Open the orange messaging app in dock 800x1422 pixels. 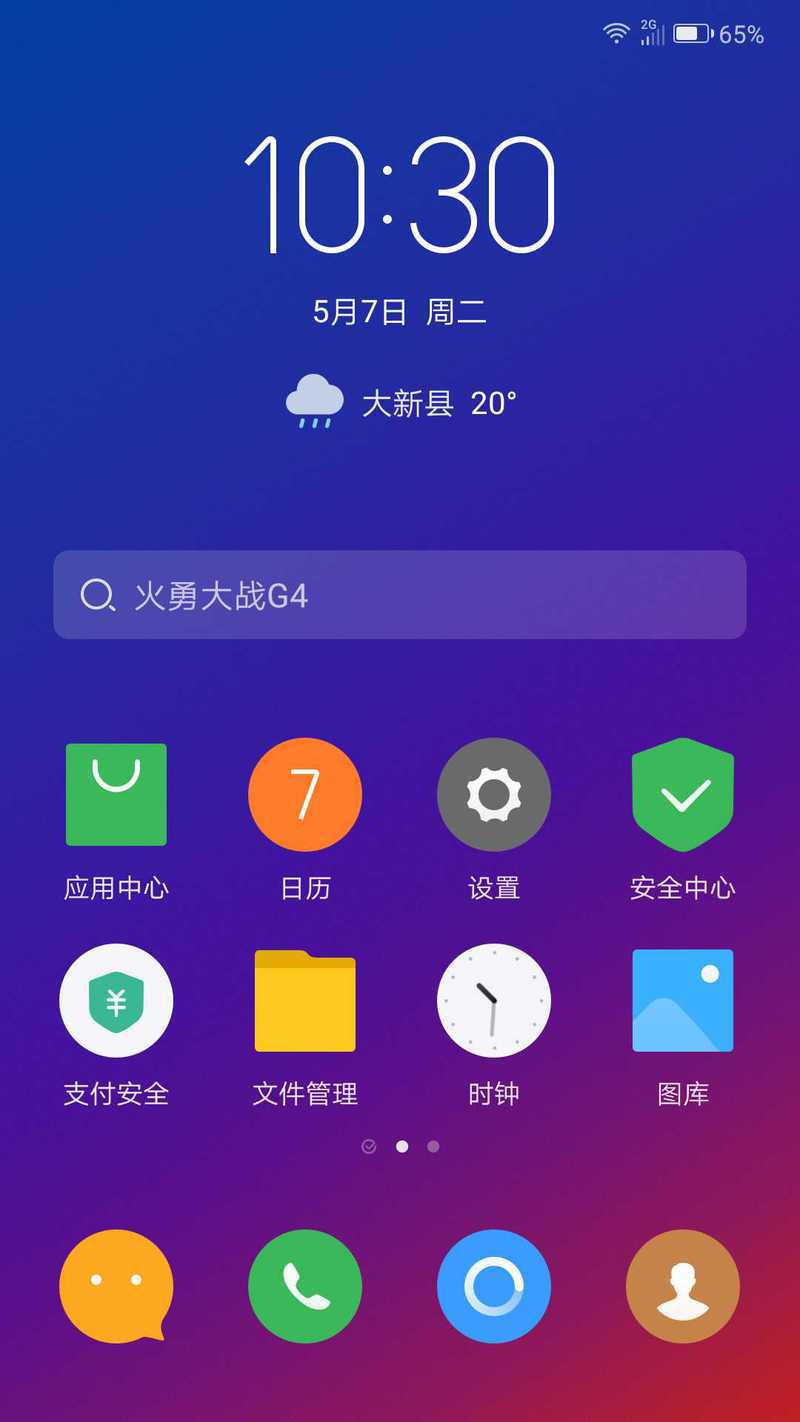[x=116, y=1286]
